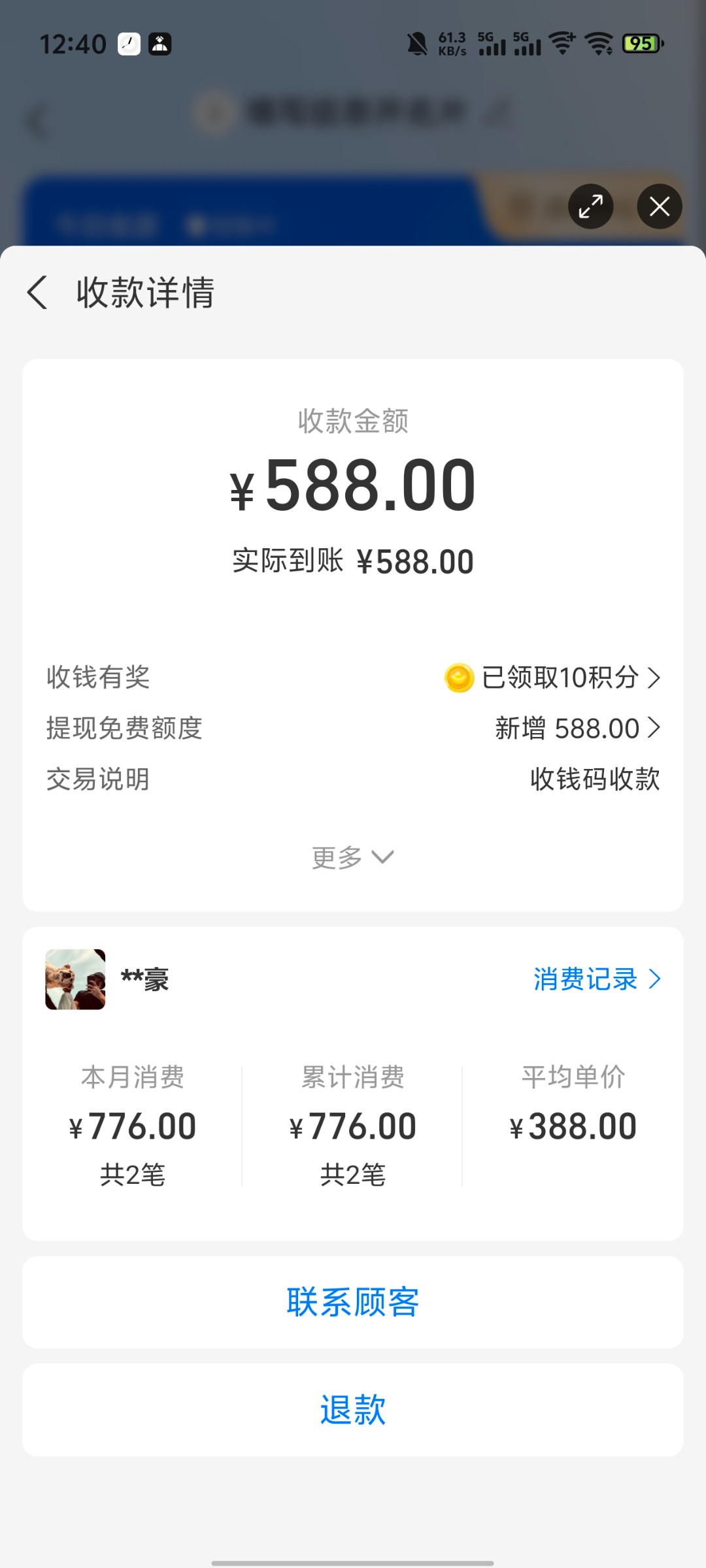Viewport: 706px width, 1568px height.
Task: Tap the clock icon in the status bar
Action: coord(128,43)
